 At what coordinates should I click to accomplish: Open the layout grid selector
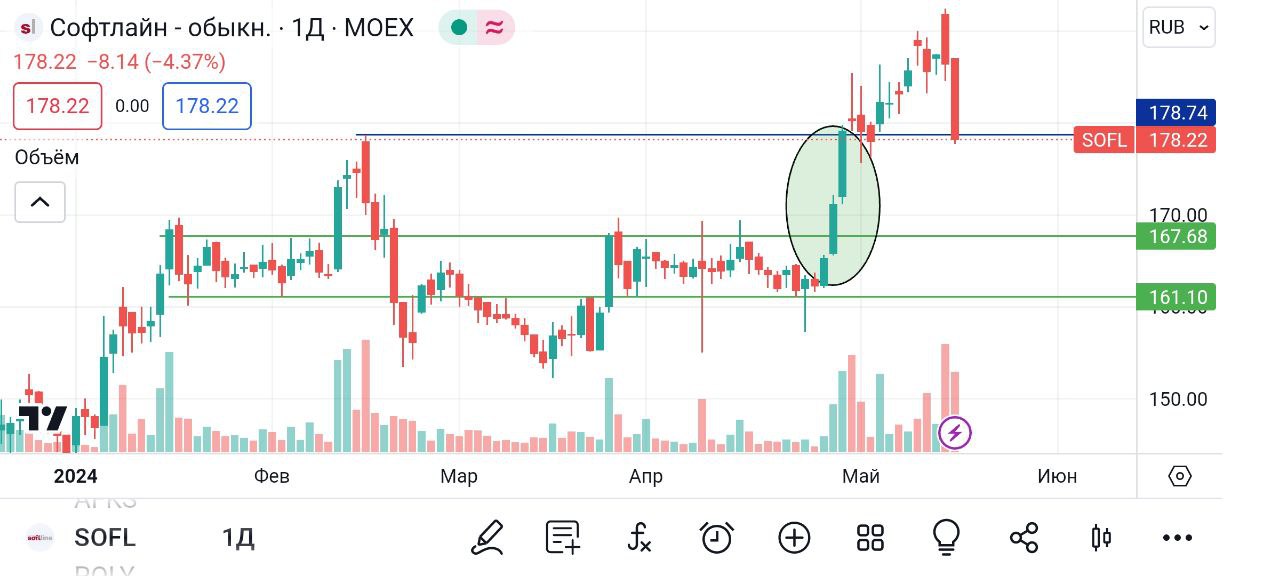[870, 538]
